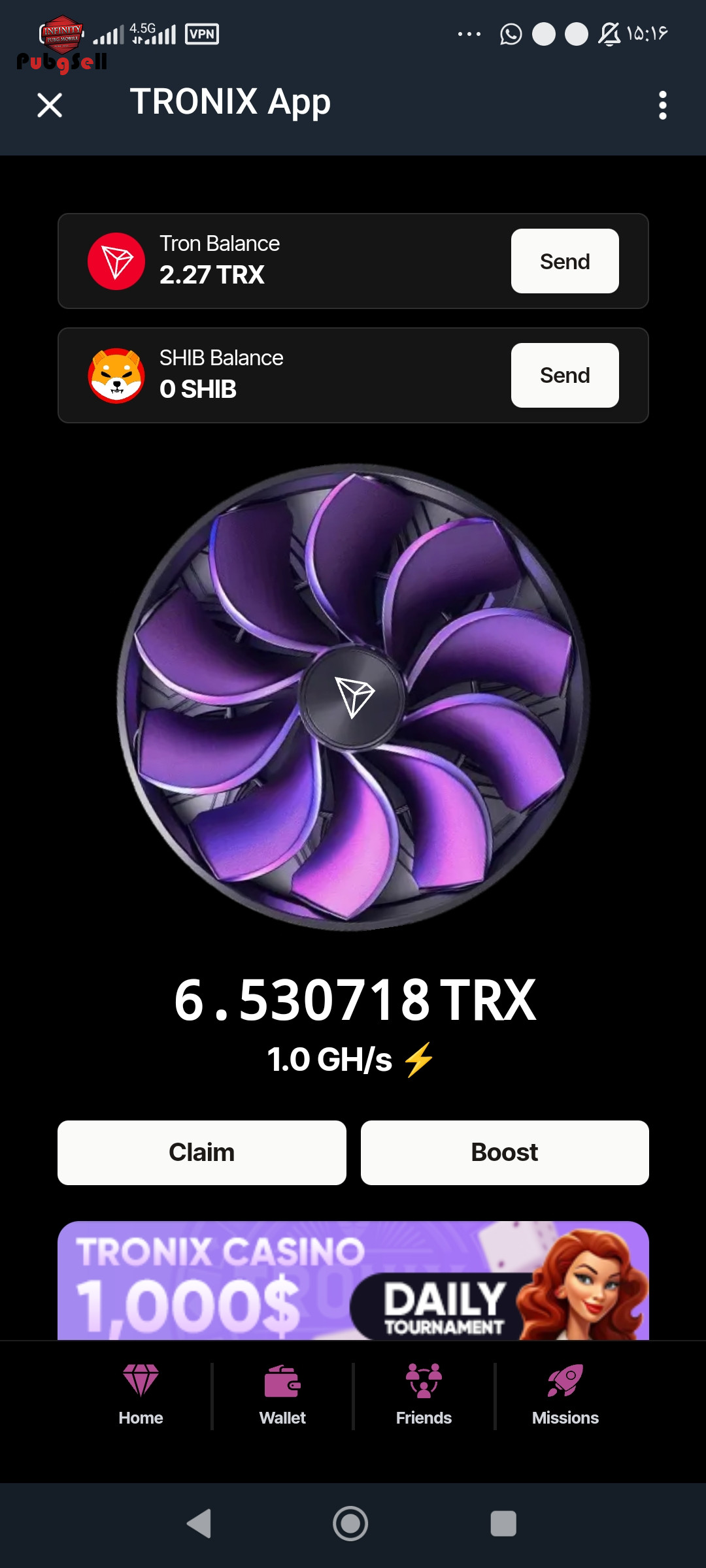Close the TRONIX App mini app
Screen dimensions: 706x1568
pyautogui.click(x=50, y=105)
